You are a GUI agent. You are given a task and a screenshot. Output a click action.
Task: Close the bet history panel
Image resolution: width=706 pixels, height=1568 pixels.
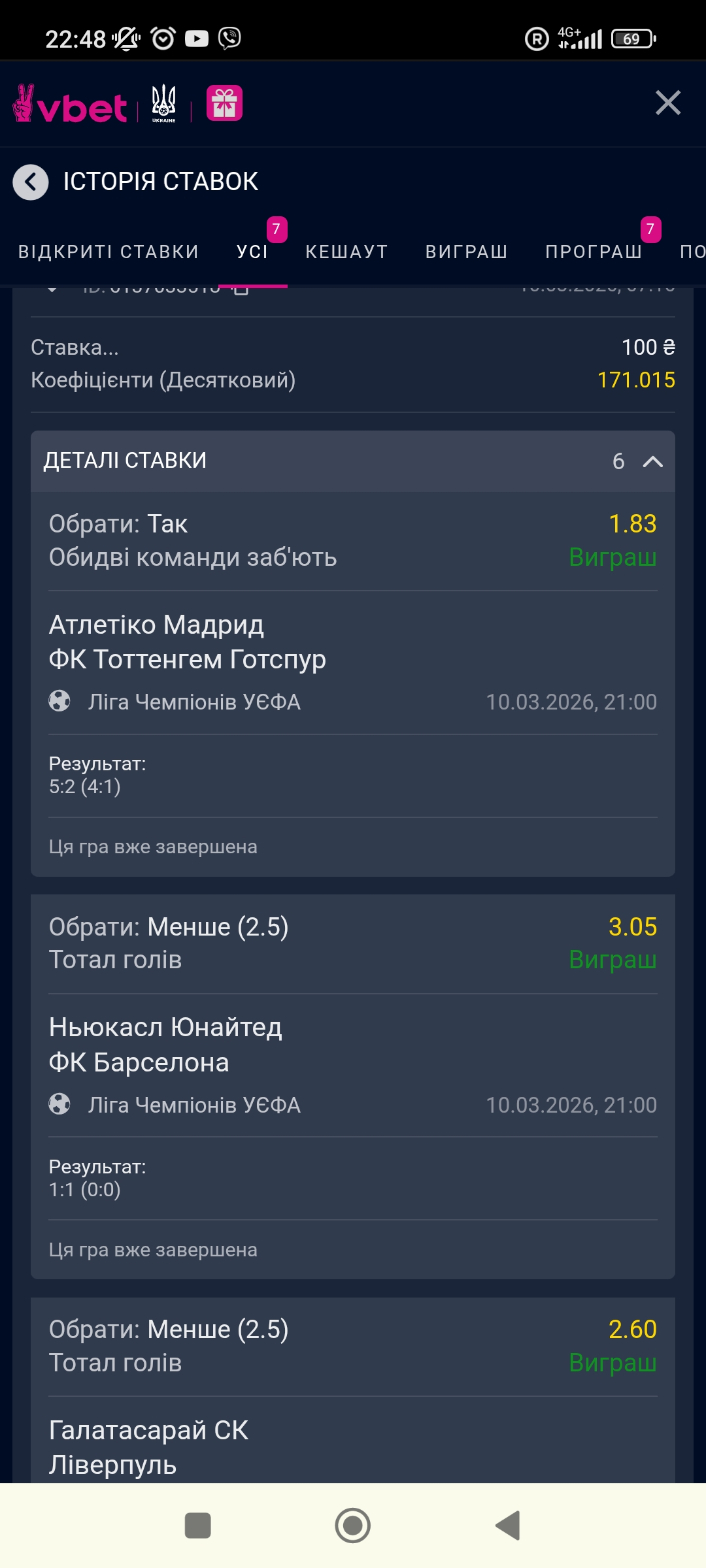pos(667,103)
